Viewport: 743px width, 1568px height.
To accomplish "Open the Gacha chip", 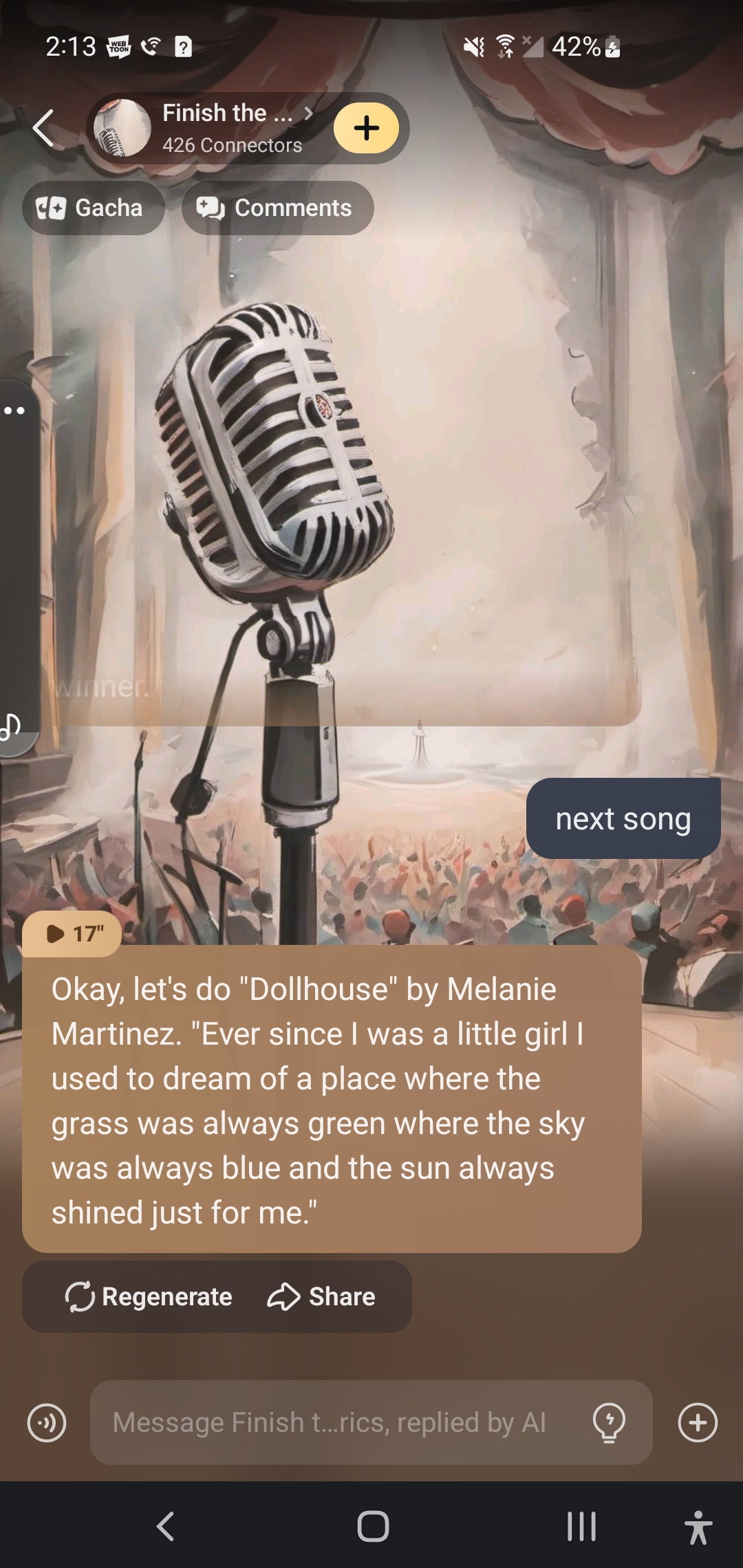I will [93, 208].
